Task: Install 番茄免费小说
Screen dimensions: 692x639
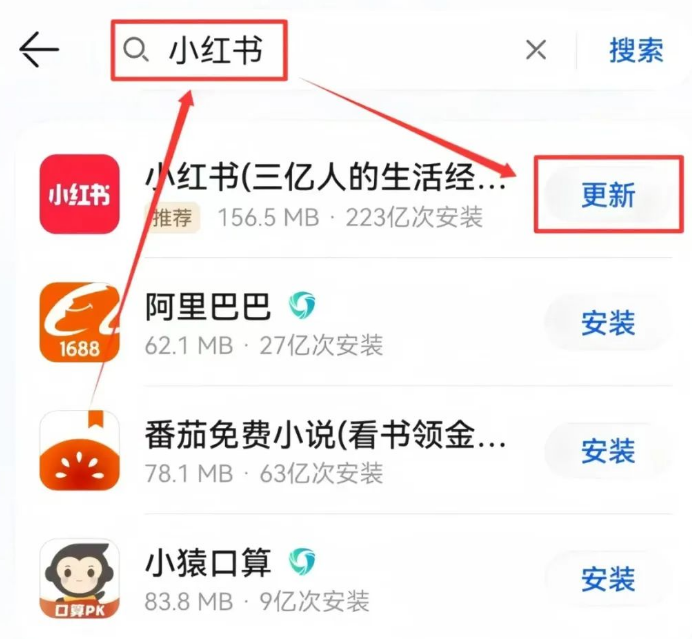Action: 608,450
